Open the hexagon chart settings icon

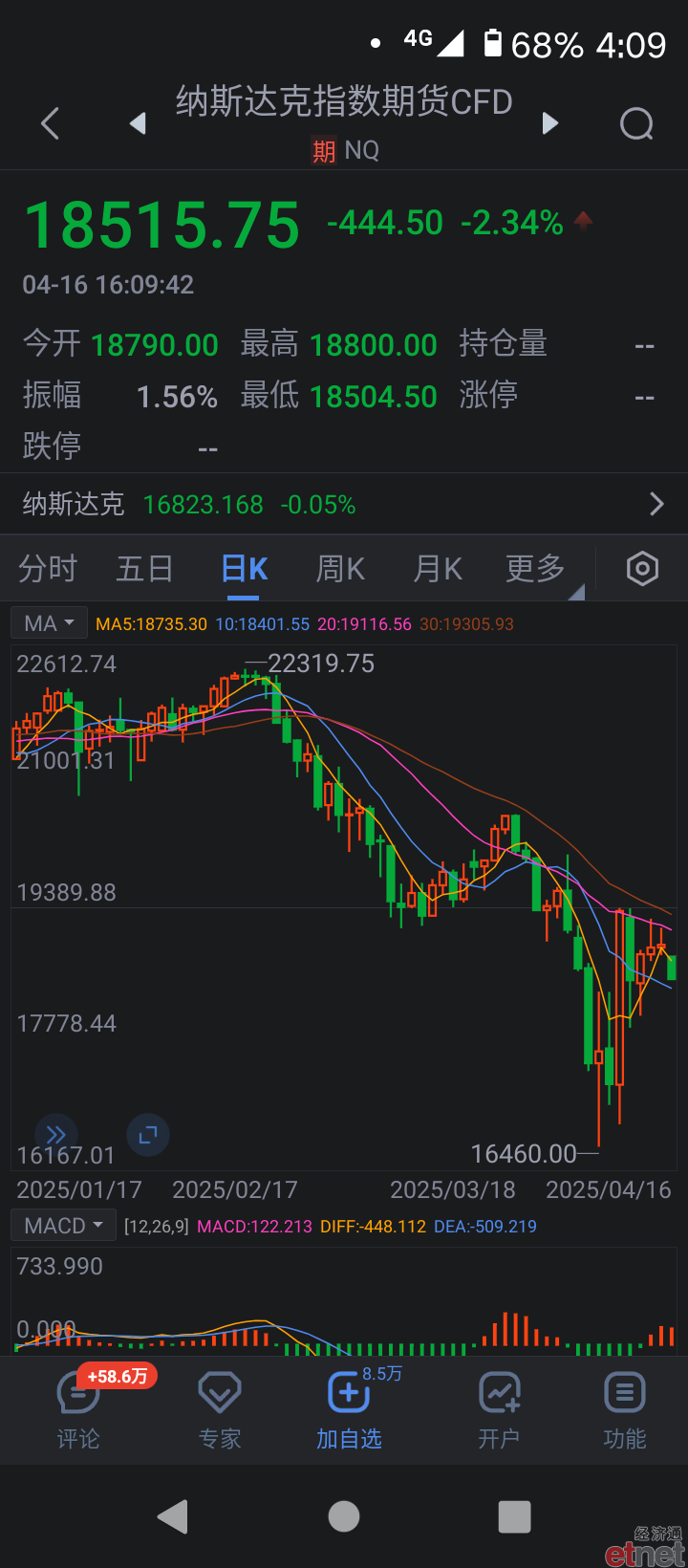[642, 569]
